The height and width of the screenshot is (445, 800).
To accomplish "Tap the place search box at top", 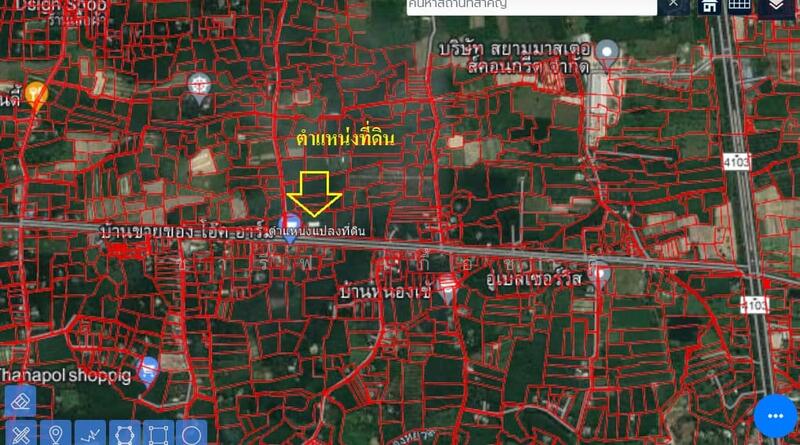I will click(530, 5).
